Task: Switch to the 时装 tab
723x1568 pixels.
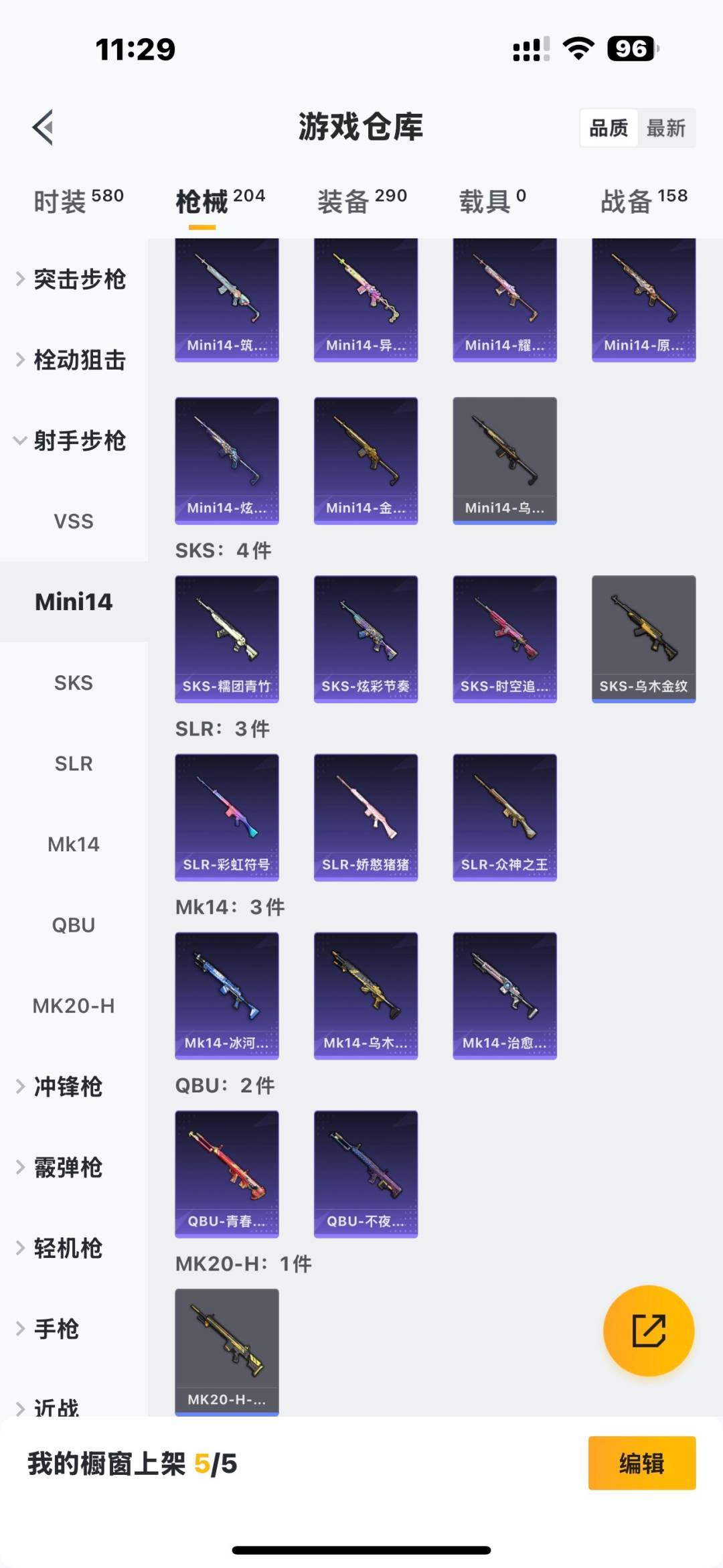Action: coord(78,200)
